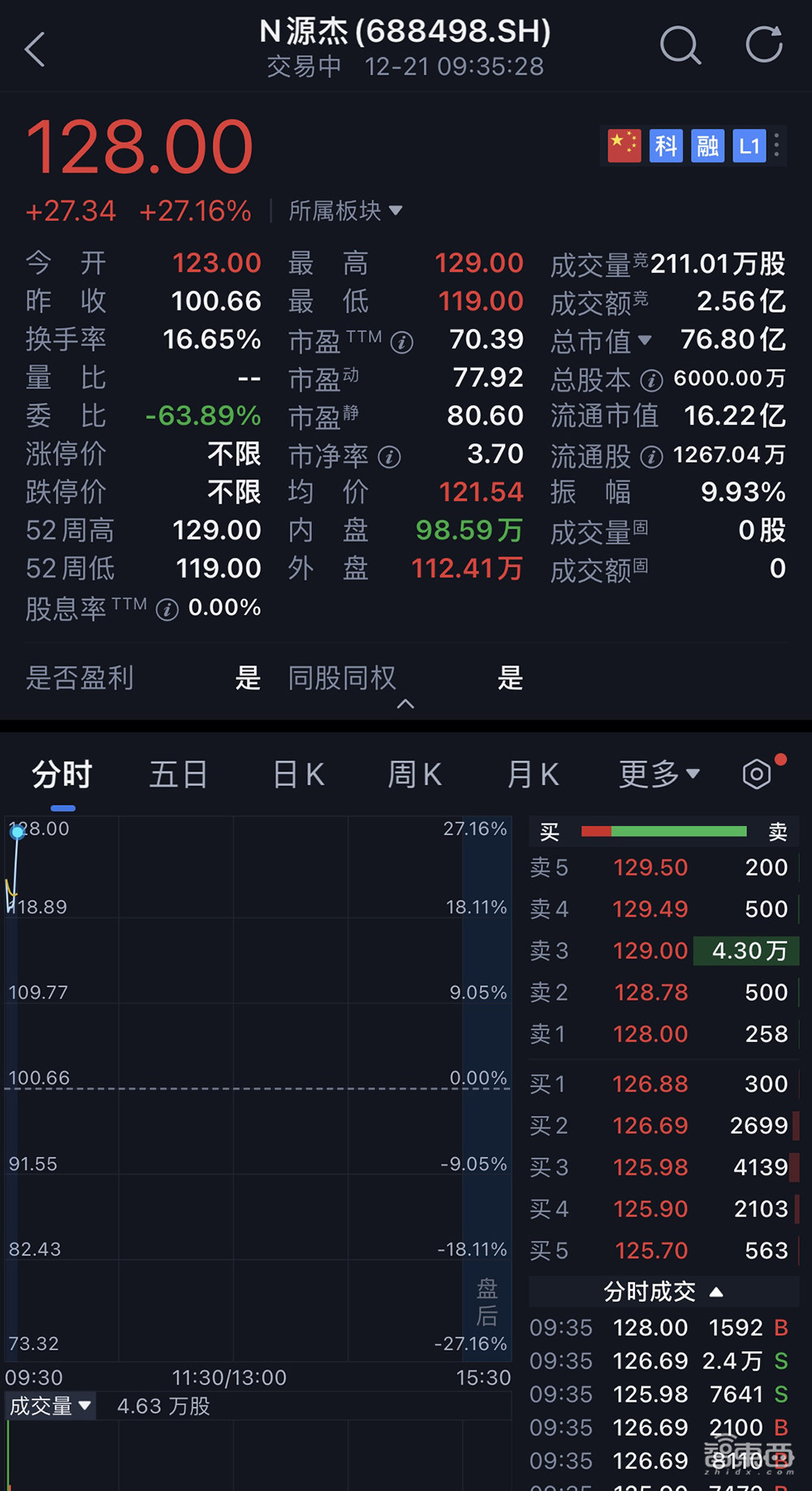Image resolution: width=812 pixels, height=1491 pixels.
Task: Collapse the stock detail panel via the chevron
Action: [x=405, y=703]
